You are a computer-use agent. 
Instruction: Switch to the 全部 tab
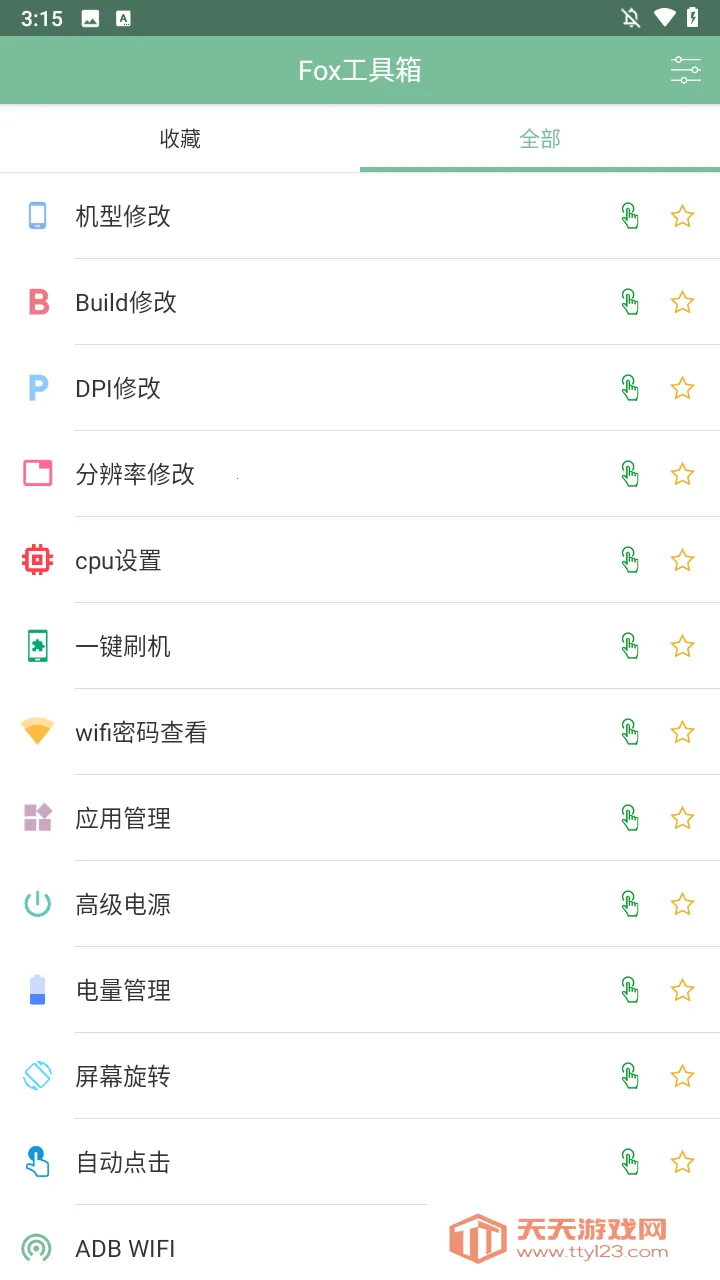click(540, 139)
